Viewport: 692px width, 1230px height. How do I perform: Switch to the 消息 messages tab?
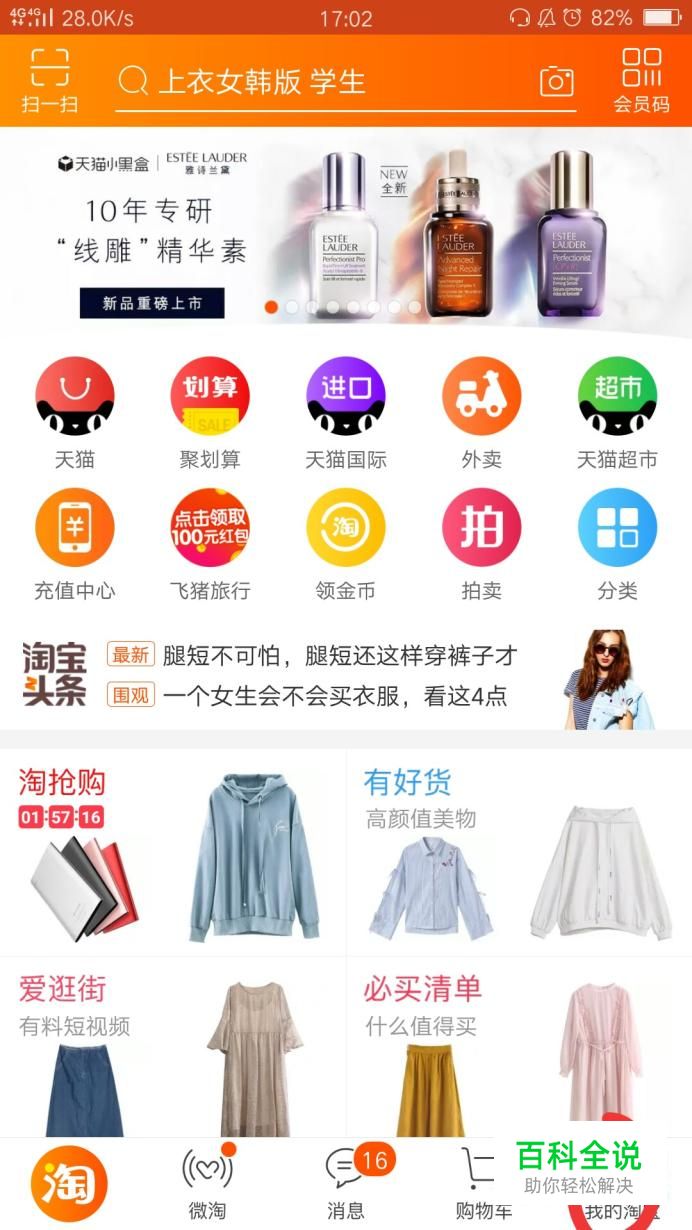(x=346, y=1183)
